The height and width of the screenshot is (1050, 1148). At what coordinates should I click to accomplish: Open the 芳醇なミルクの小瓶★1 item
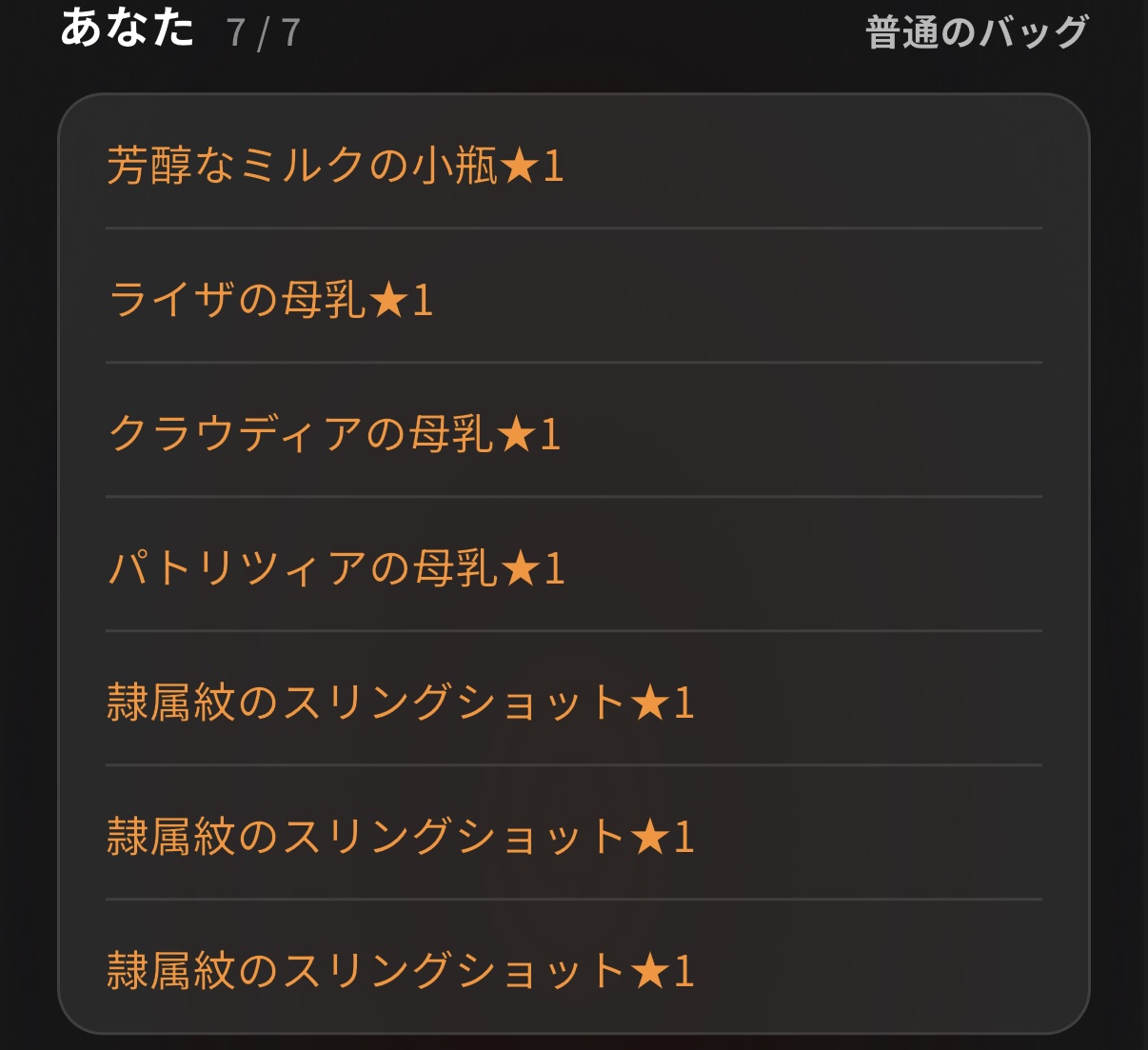pyautogui.click(x=573, y=166)
